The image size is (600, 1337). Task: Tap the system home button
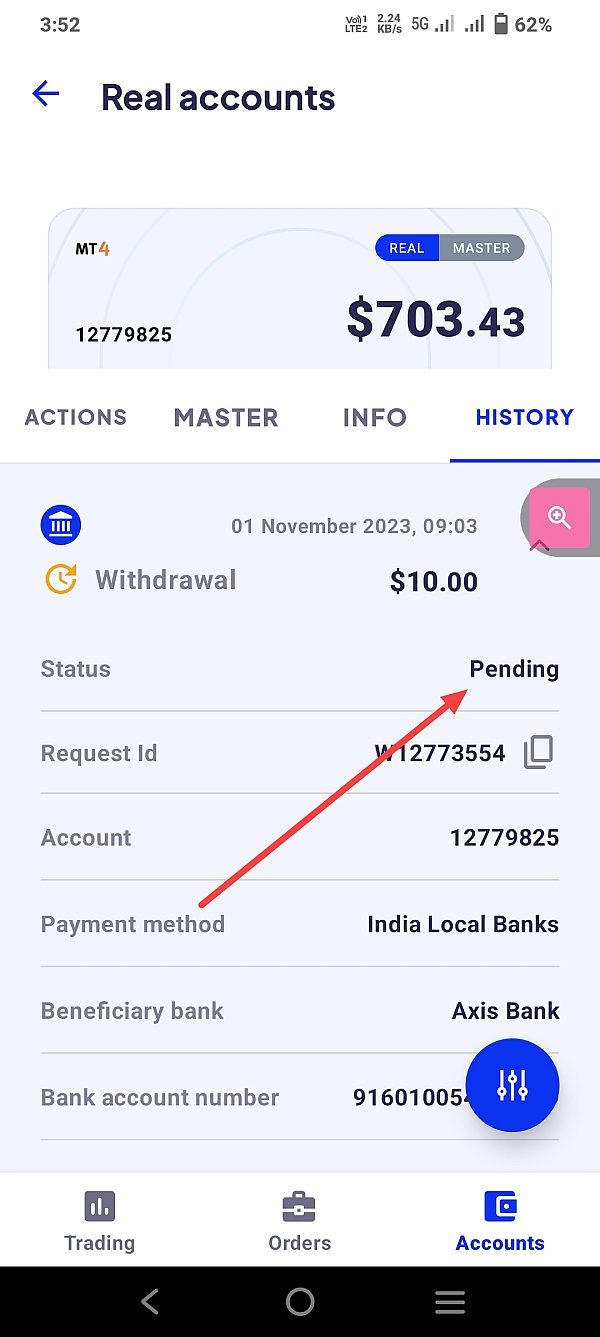pyautogui.click(x=300, y=1301)
